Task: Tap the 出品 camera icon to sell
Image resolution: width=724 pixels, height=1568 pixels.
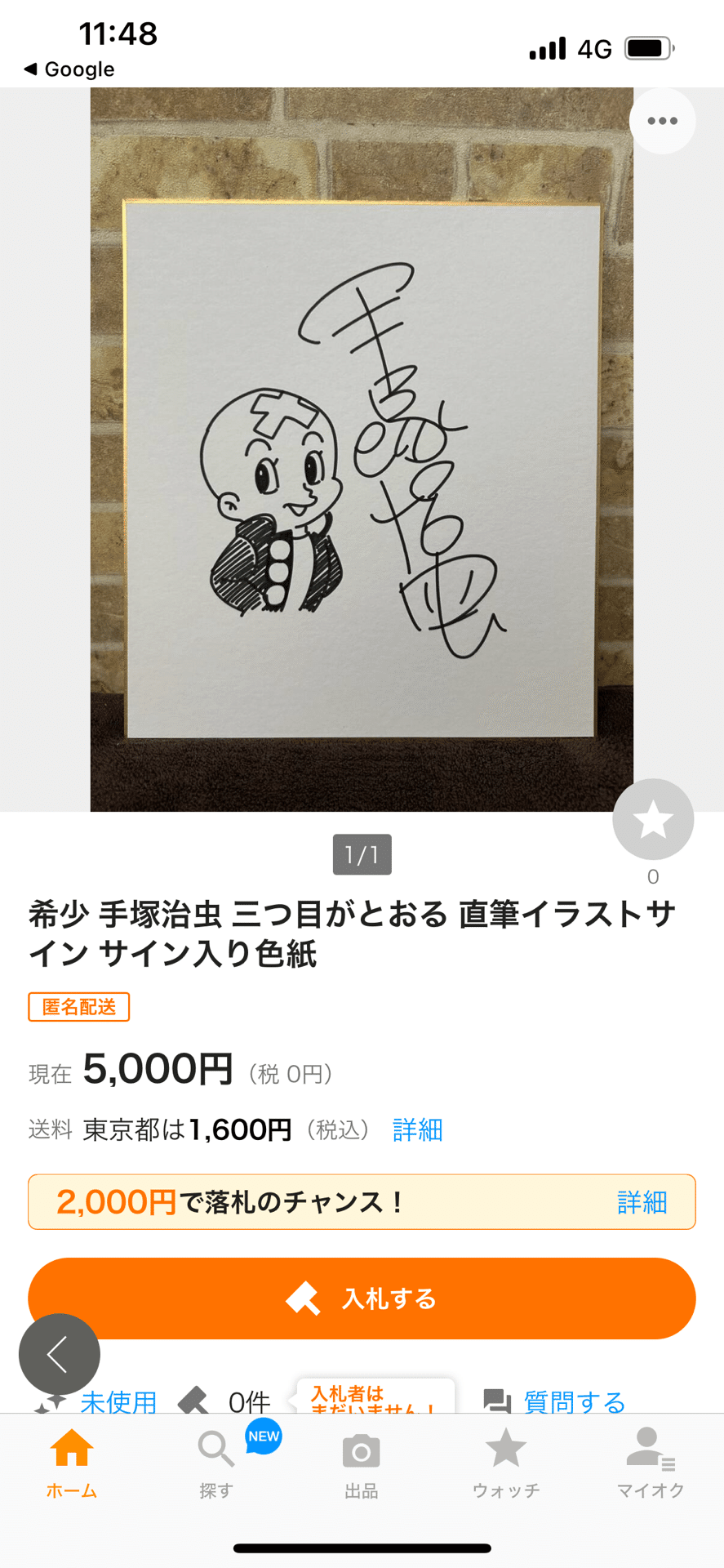Action: tap(362, 1447)
